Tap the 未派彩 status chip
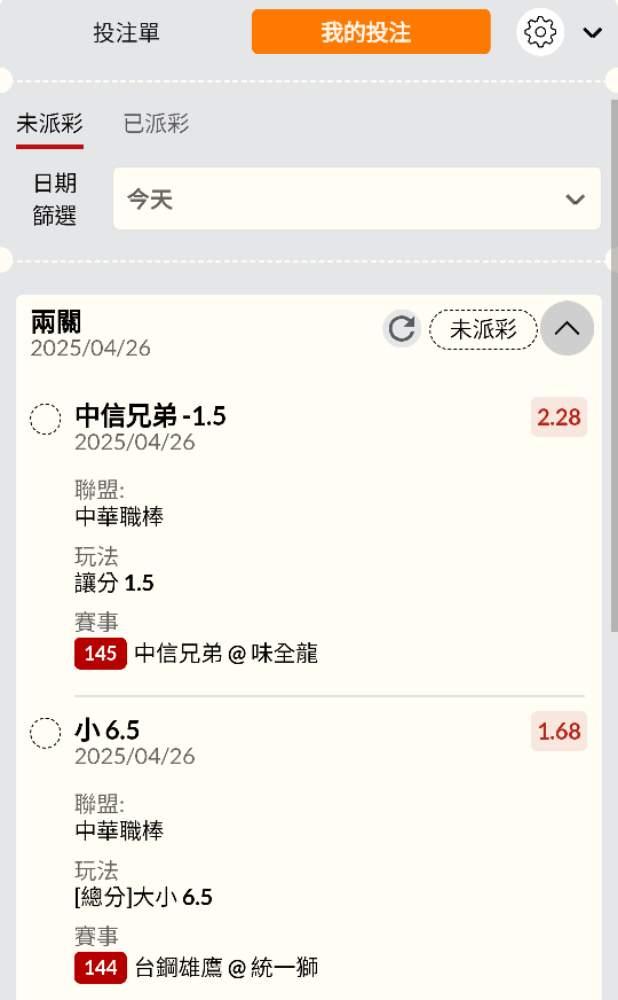Screen dimensions: 618x1000 coord(483,329)
